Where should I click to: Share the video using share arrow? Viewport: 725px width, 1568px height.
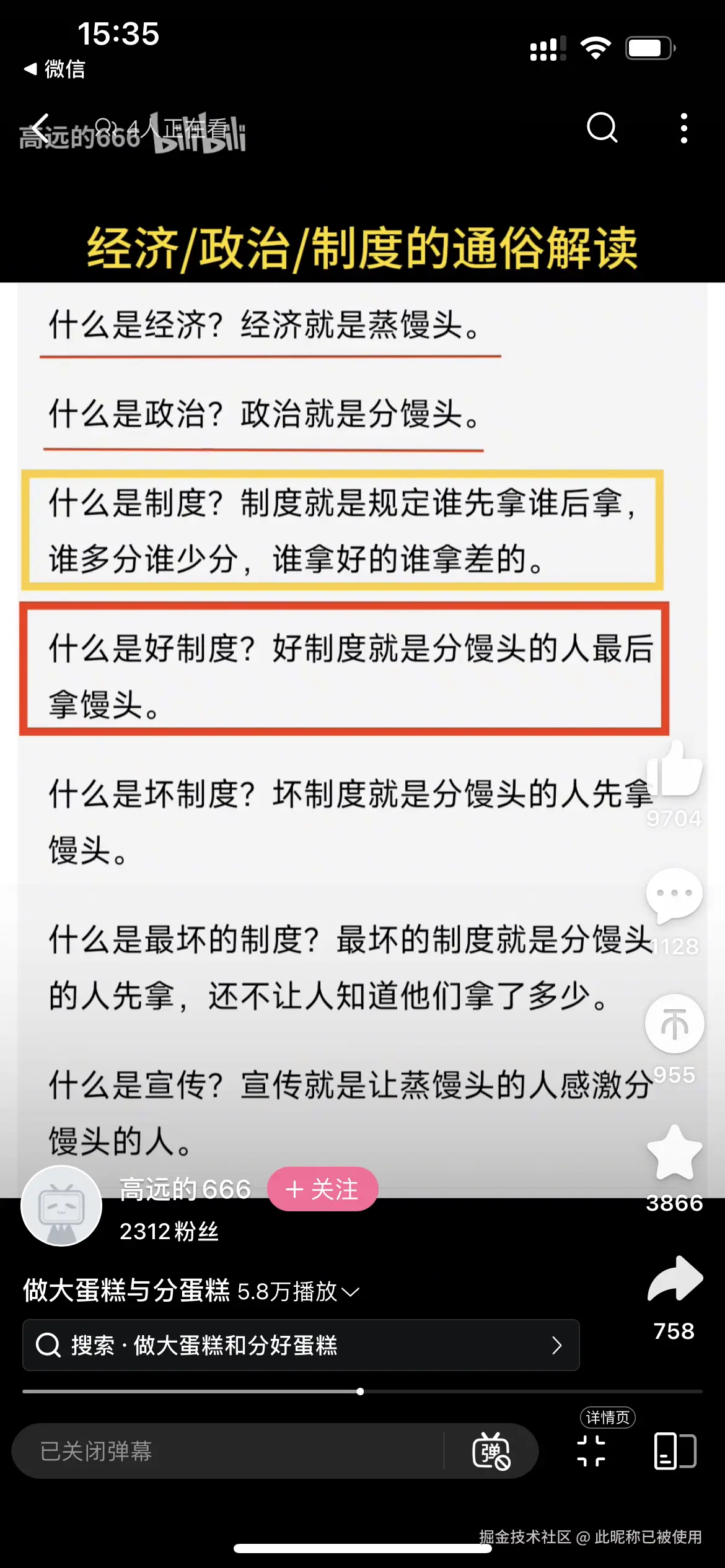[x=674, y=1279]
